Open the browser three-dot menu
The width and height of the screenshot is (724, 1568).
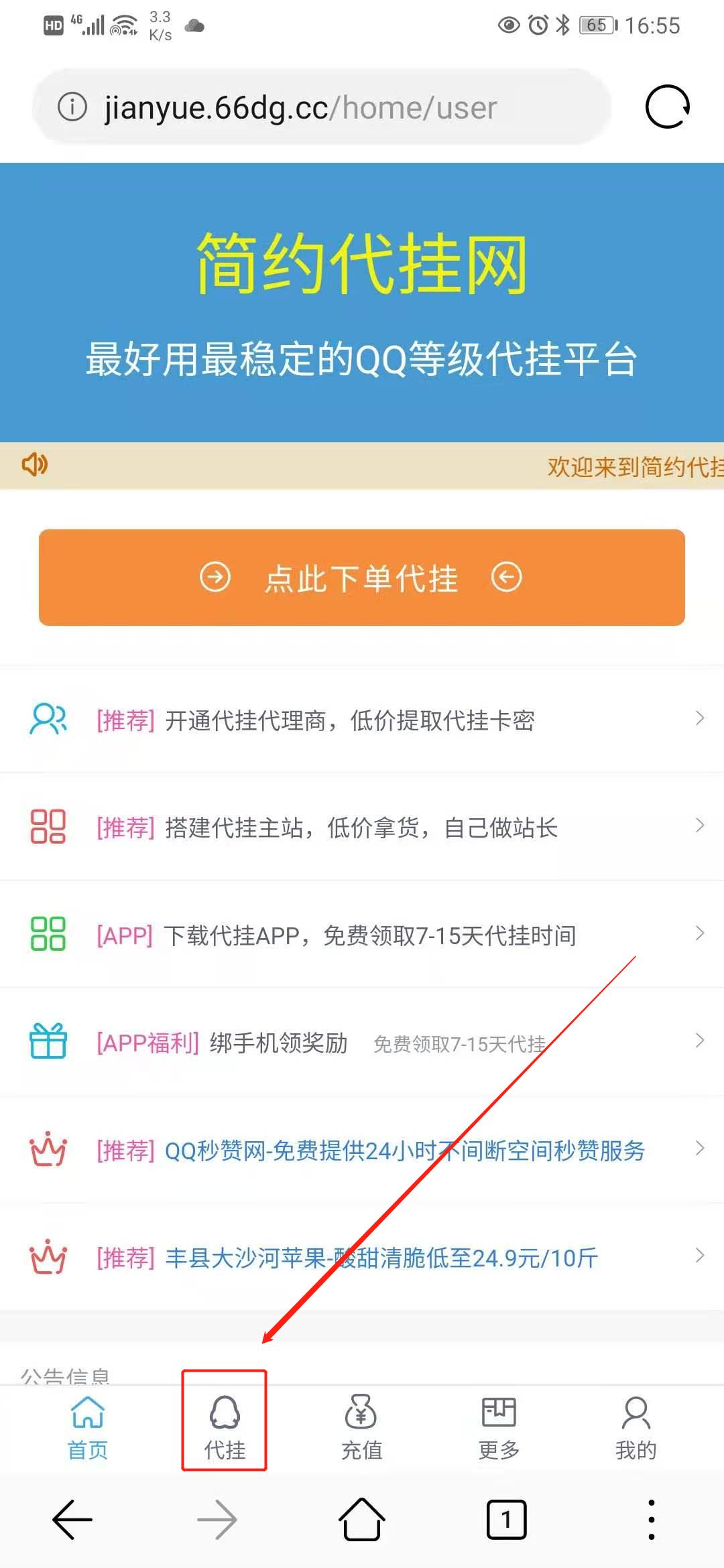(x=651, y=1520)
